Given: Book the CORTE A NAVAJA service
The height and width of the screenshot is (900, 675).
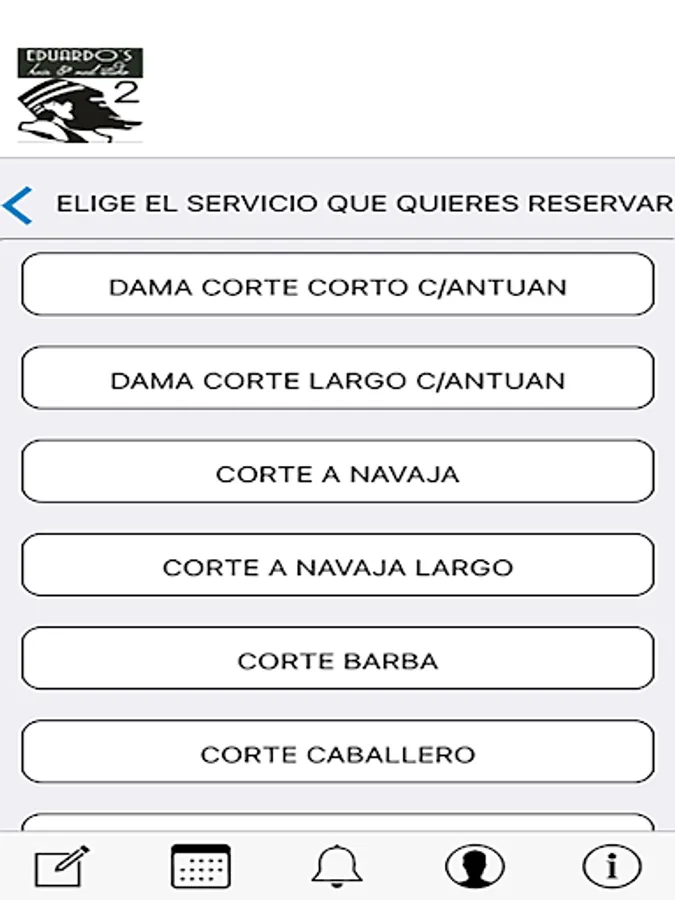Looking at the screenshot, I should [x=338, y=472].
